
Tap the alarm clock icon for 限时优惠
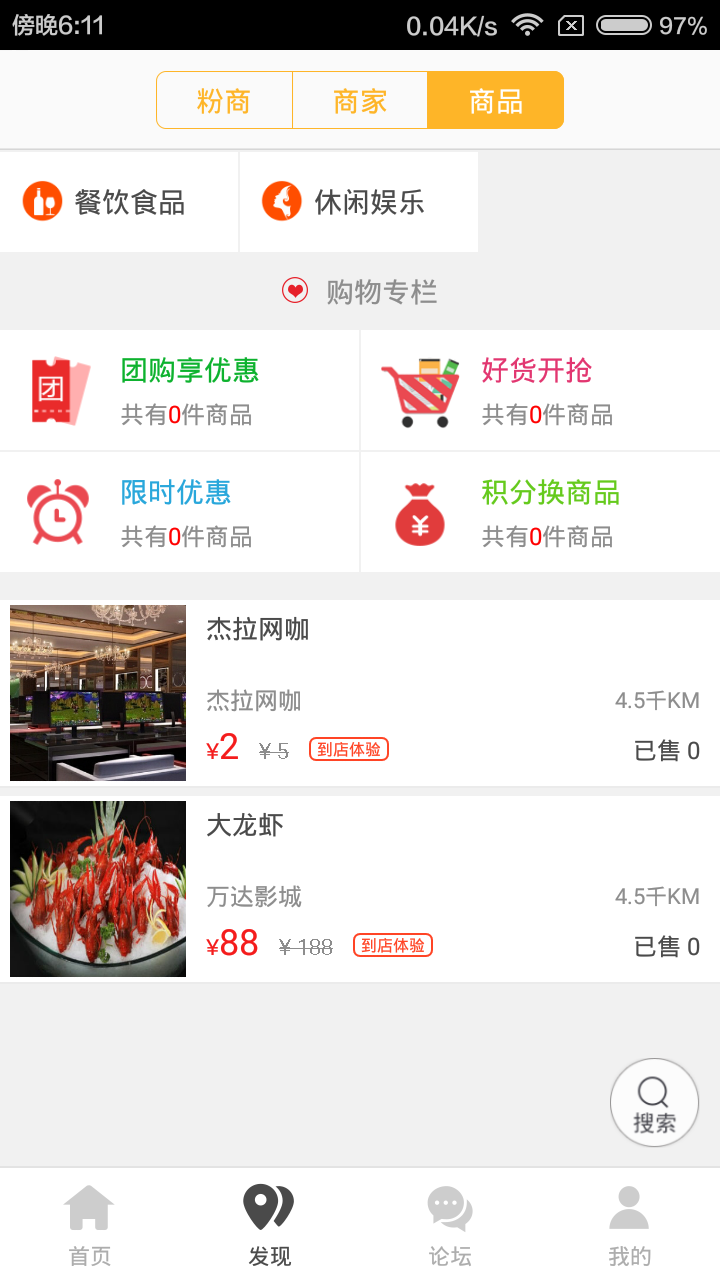point(57,512)
